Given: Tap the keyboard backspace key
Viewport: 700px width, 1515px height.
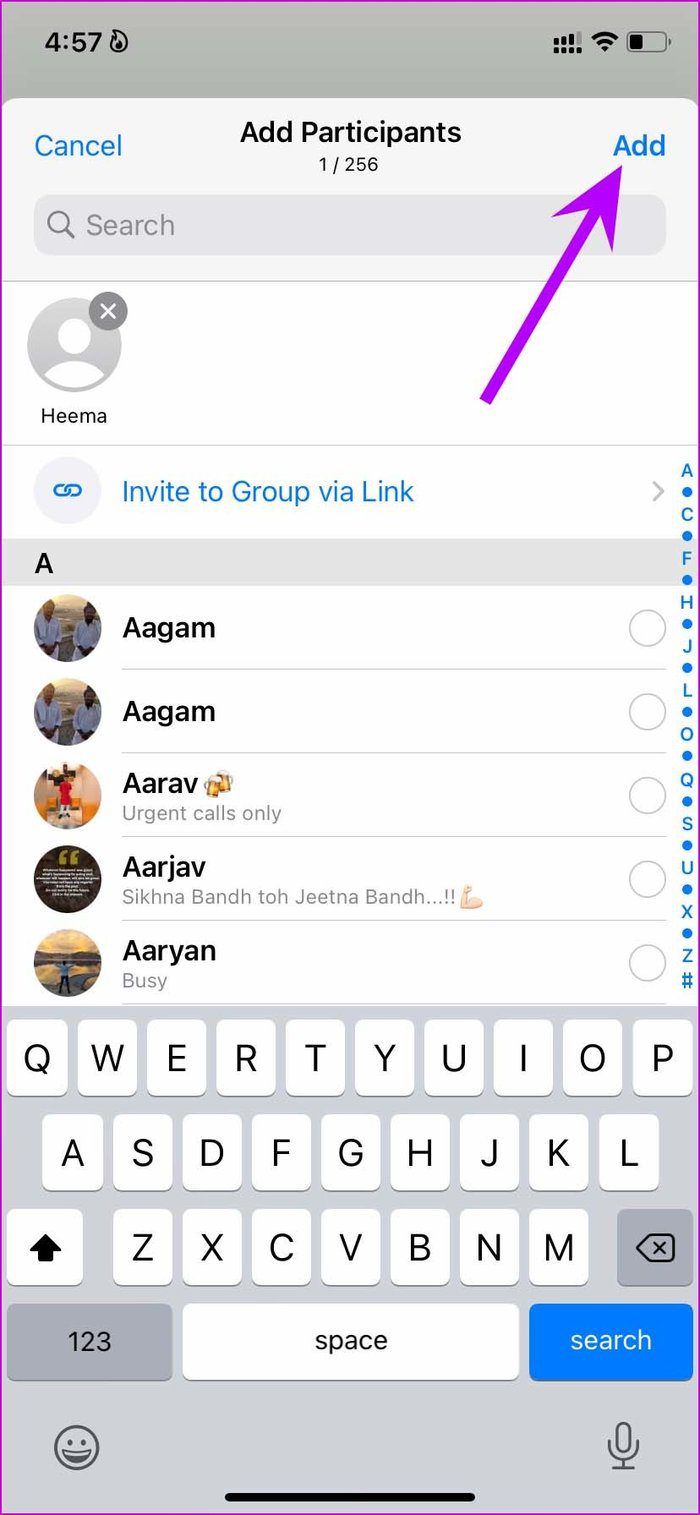Looking at the screenshot, I should click(655, 1247).
